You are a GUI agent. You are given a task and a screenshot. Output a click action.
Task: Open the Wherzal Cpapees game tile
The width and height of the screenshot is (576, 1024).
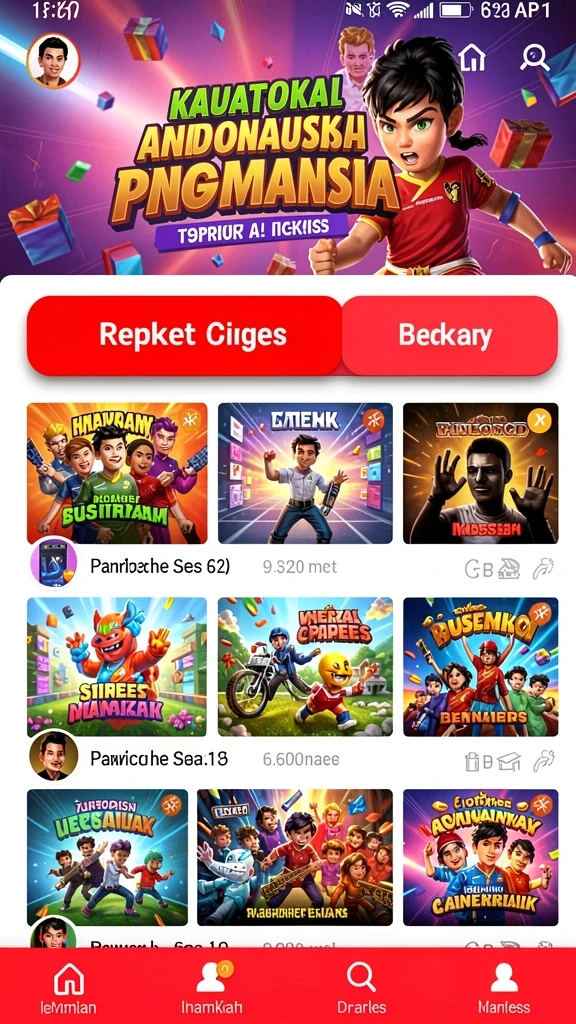click(x=305, y=667)
